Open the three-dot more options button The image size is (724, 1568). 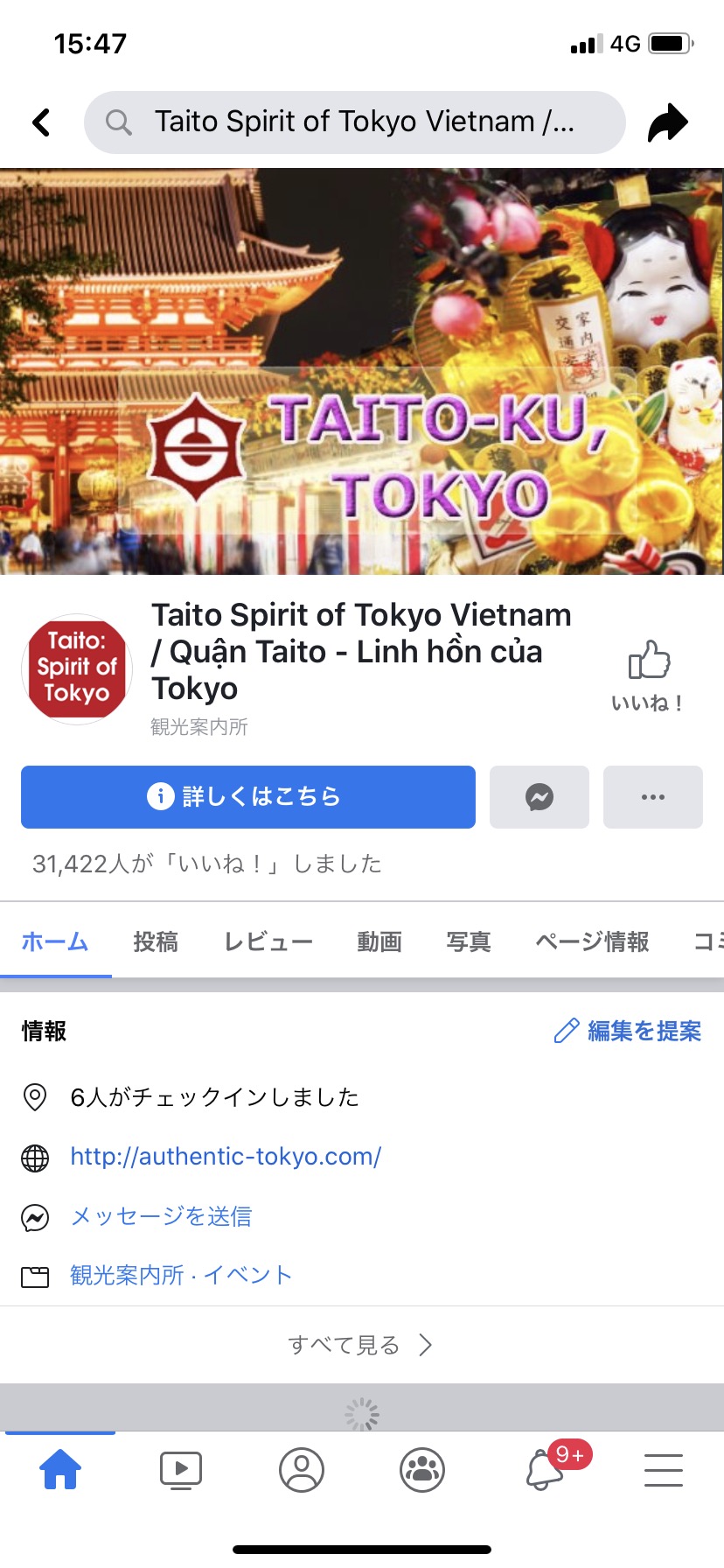click(x=653, y=797)
